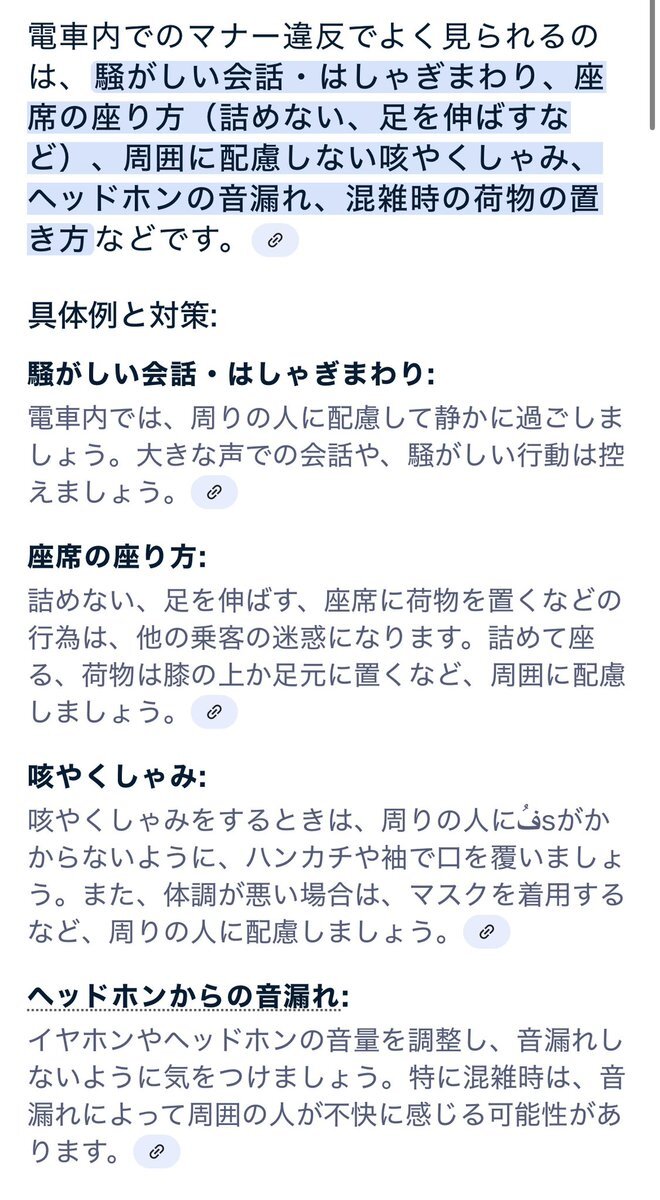Open the source link under 座席の座り方
This screenshot has height=1200, width=660.
pyautogui.click(x=213, y=712)
